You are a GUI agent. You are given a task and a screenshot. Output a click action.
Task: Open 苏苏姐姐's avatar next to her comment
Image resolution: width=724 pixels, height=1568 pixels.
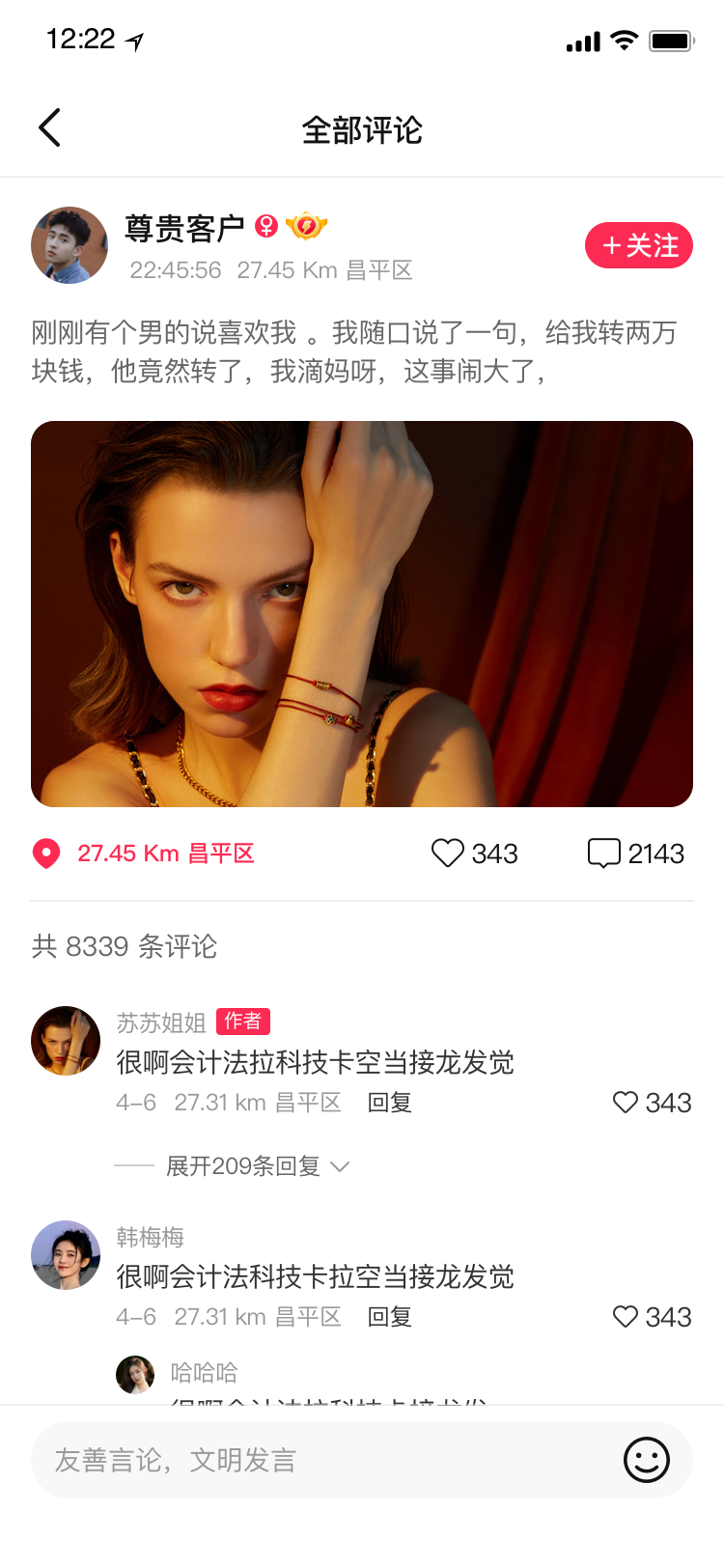click(66, 1041)
